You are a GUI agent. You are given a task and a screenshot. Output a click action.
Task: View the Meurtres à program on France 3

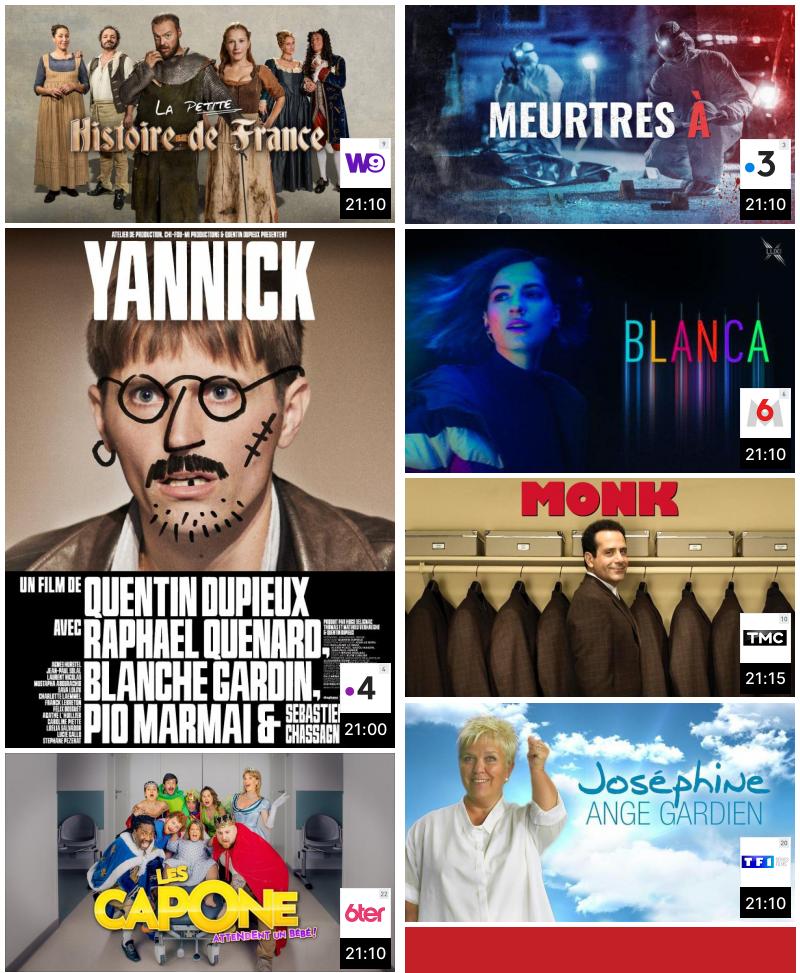(x=599, y=114)
